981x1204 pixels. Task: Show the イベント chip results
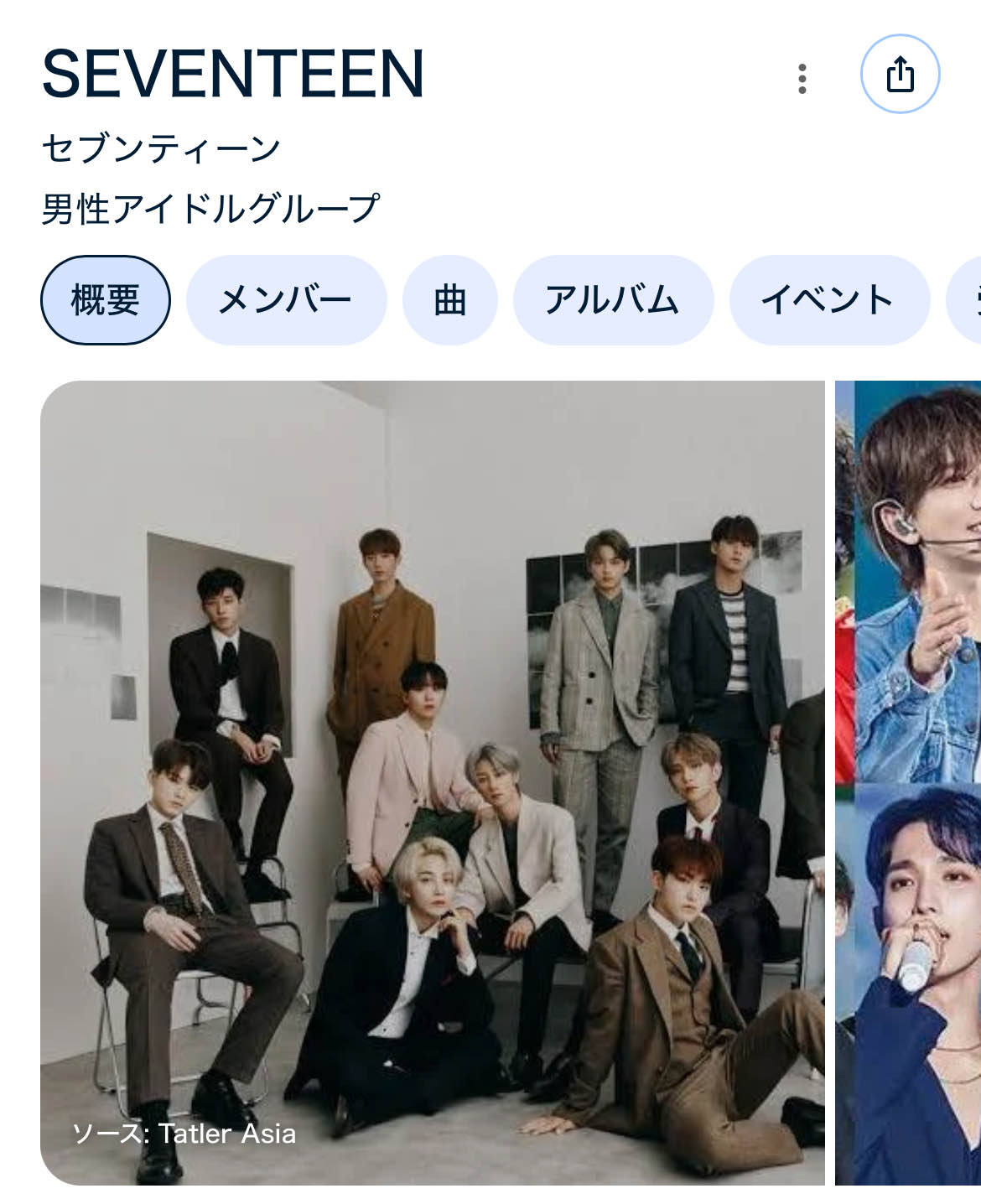[828, 300]
